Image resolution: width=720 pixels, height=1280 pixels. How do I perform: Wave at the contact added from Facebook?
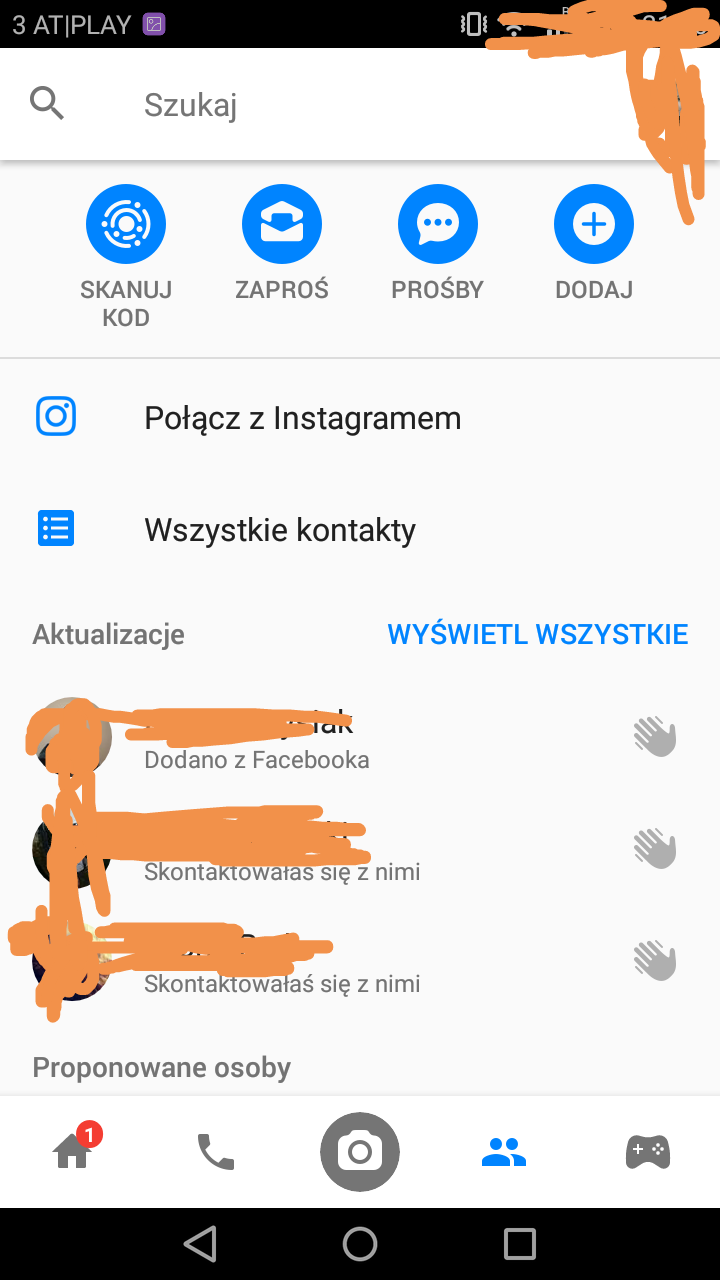pos(655,738)
